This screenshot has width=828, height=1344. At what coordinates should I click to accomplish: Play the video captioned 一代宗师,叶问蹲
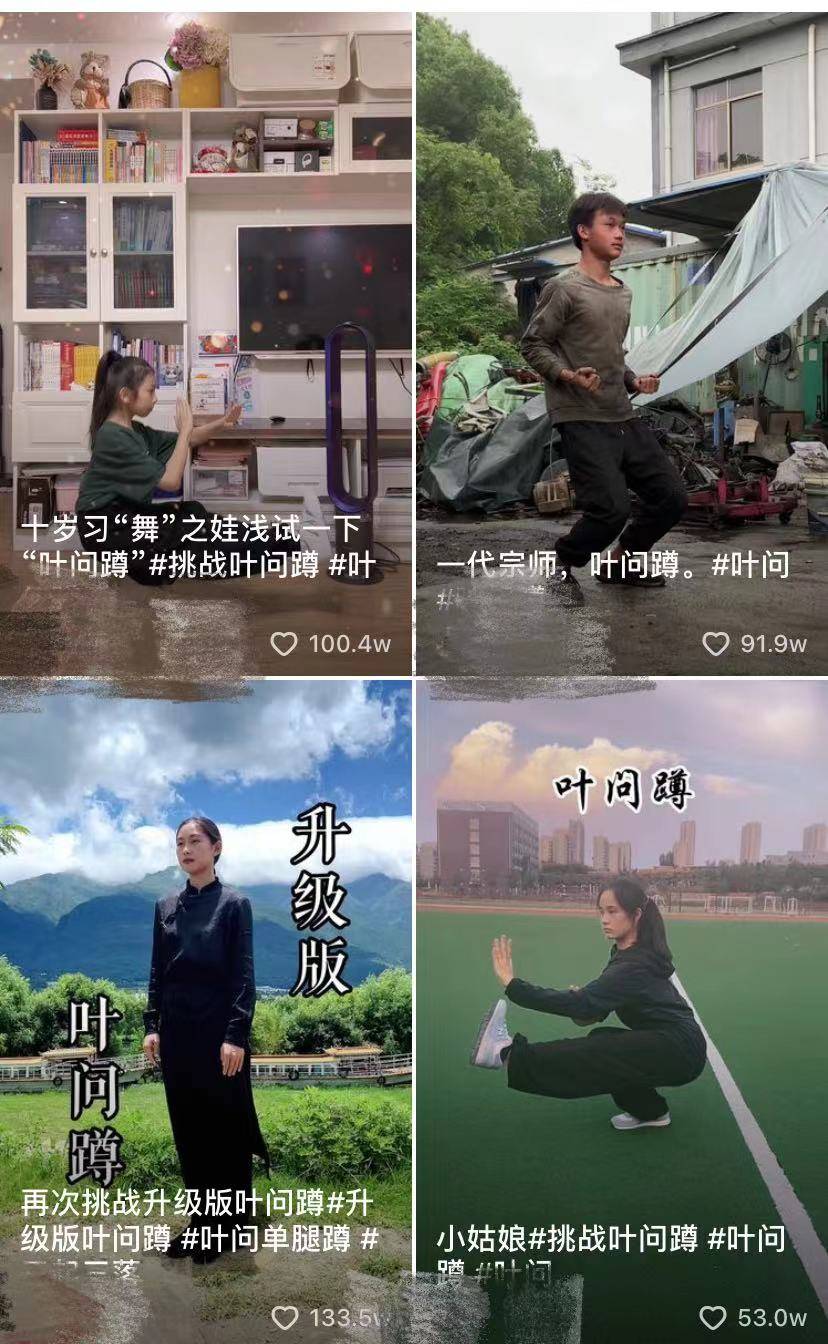[x=622, y=344]
